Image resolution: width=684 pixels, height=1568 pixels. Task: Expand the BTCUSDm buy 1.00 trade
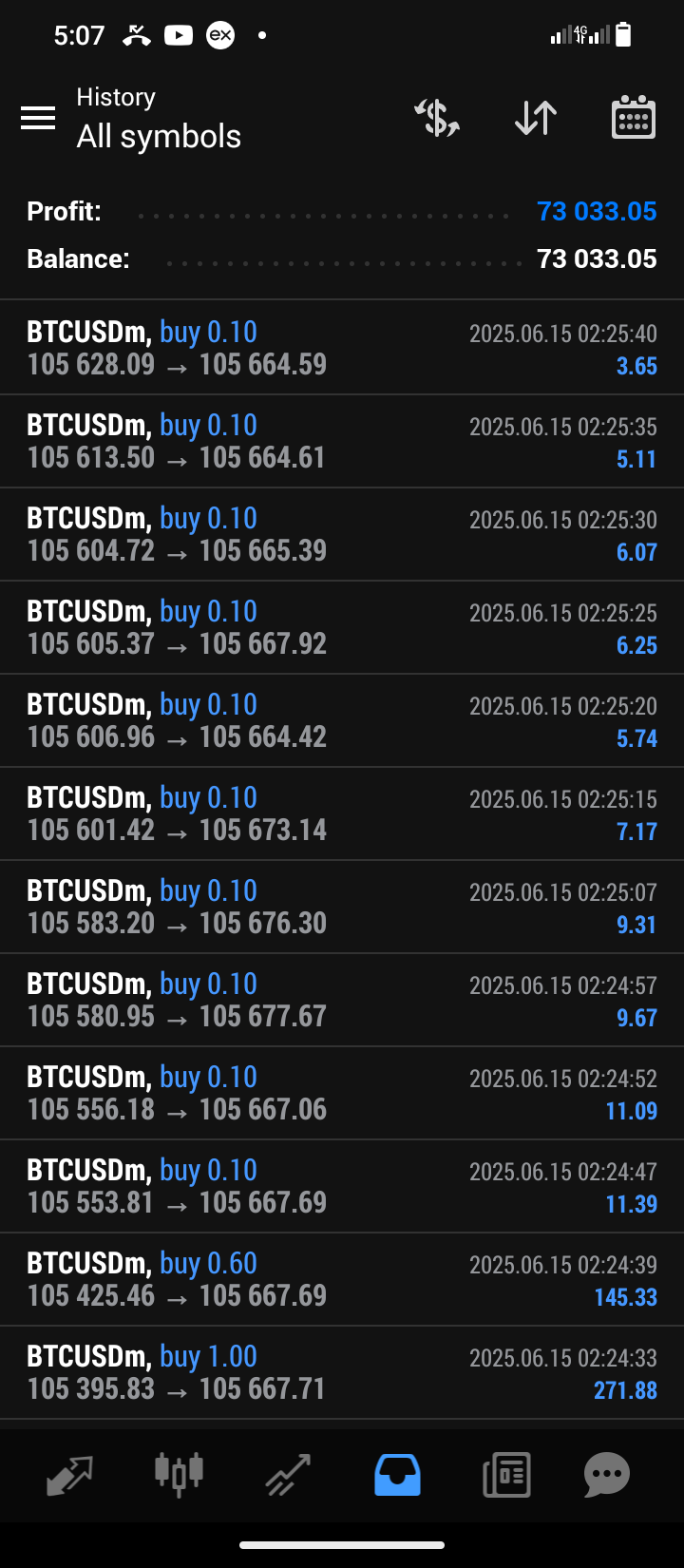pos(342,1372)
